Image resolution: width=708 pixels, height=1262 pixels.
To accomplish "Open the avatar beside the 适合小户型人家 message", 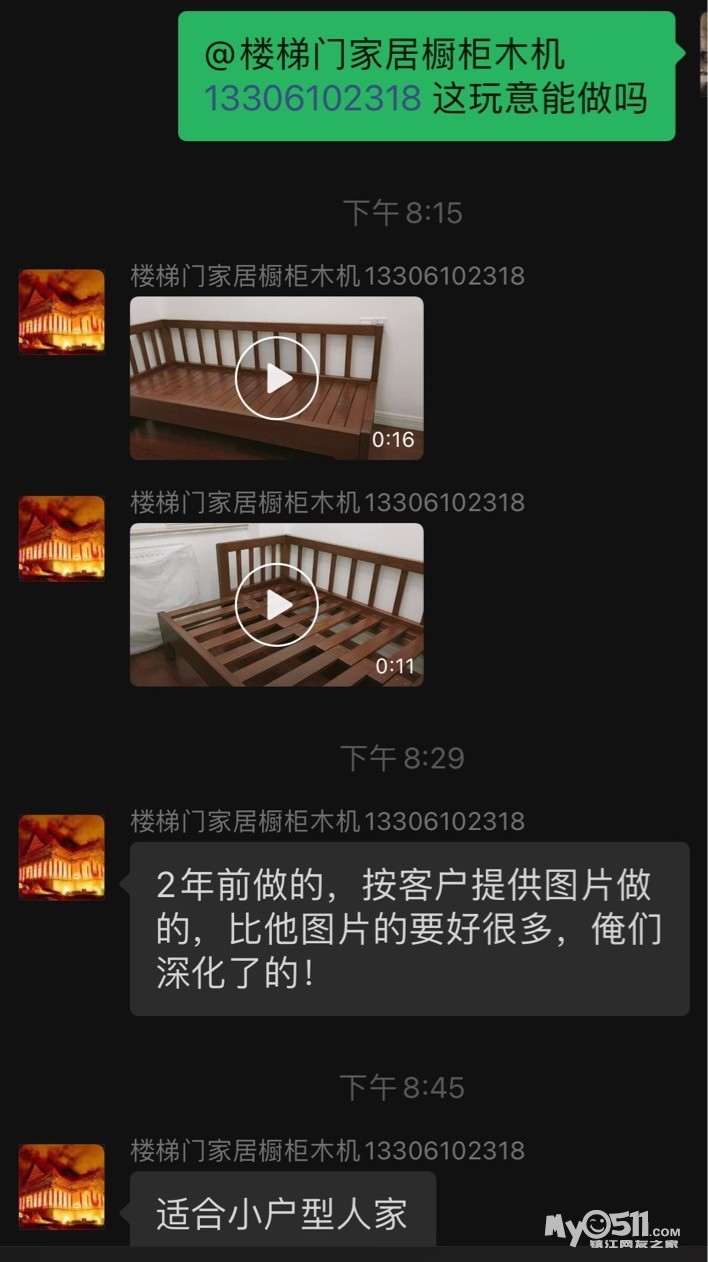I will click(62, 1186).
